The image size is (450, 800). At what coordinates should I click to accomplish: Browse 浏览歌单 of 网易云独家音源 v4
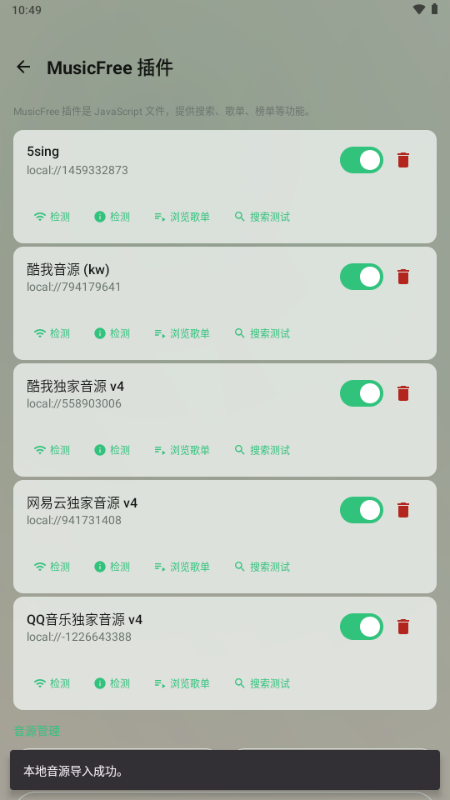(182, 567)
